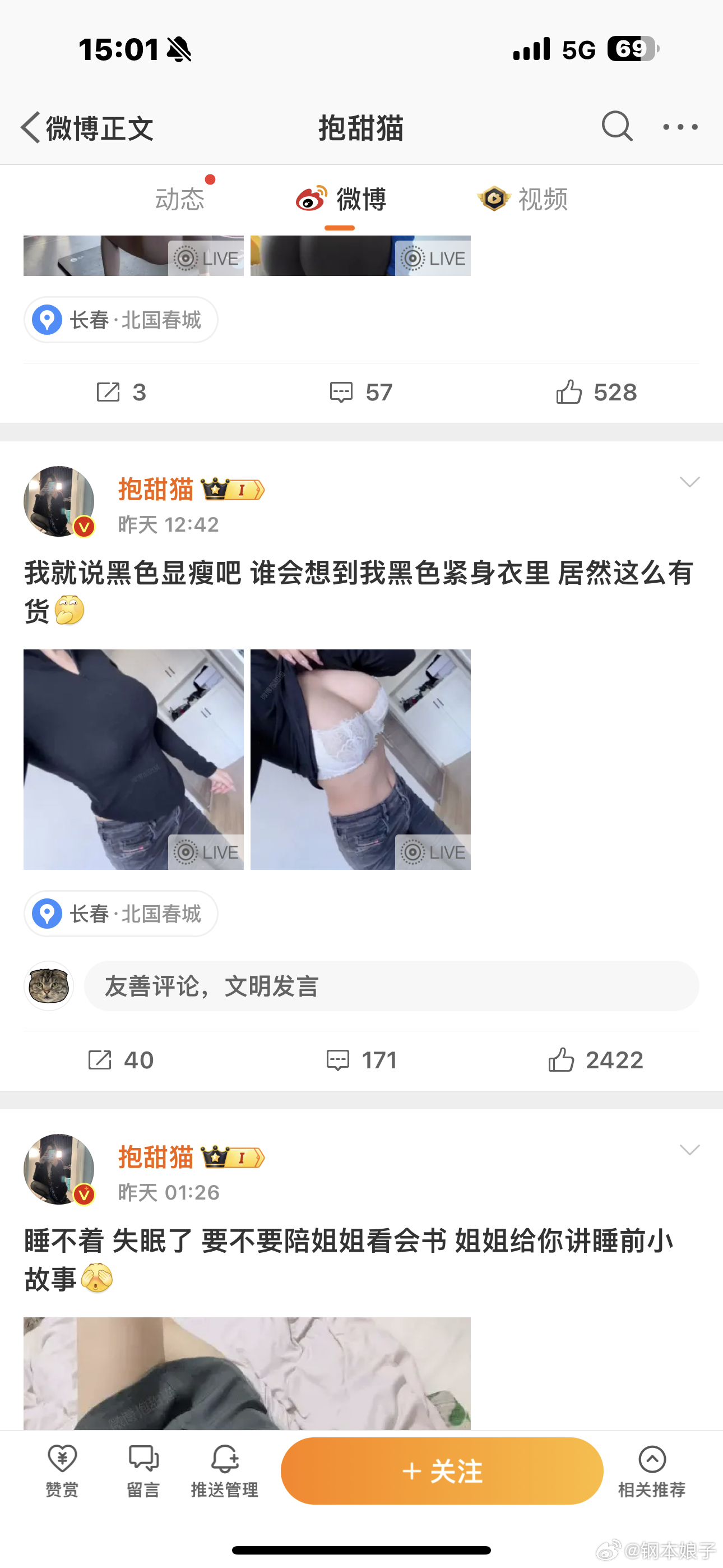The height and width of the screenshot is (1568, 723).
Task: Switch to the 视频 tab
Action: pos(523,199)
